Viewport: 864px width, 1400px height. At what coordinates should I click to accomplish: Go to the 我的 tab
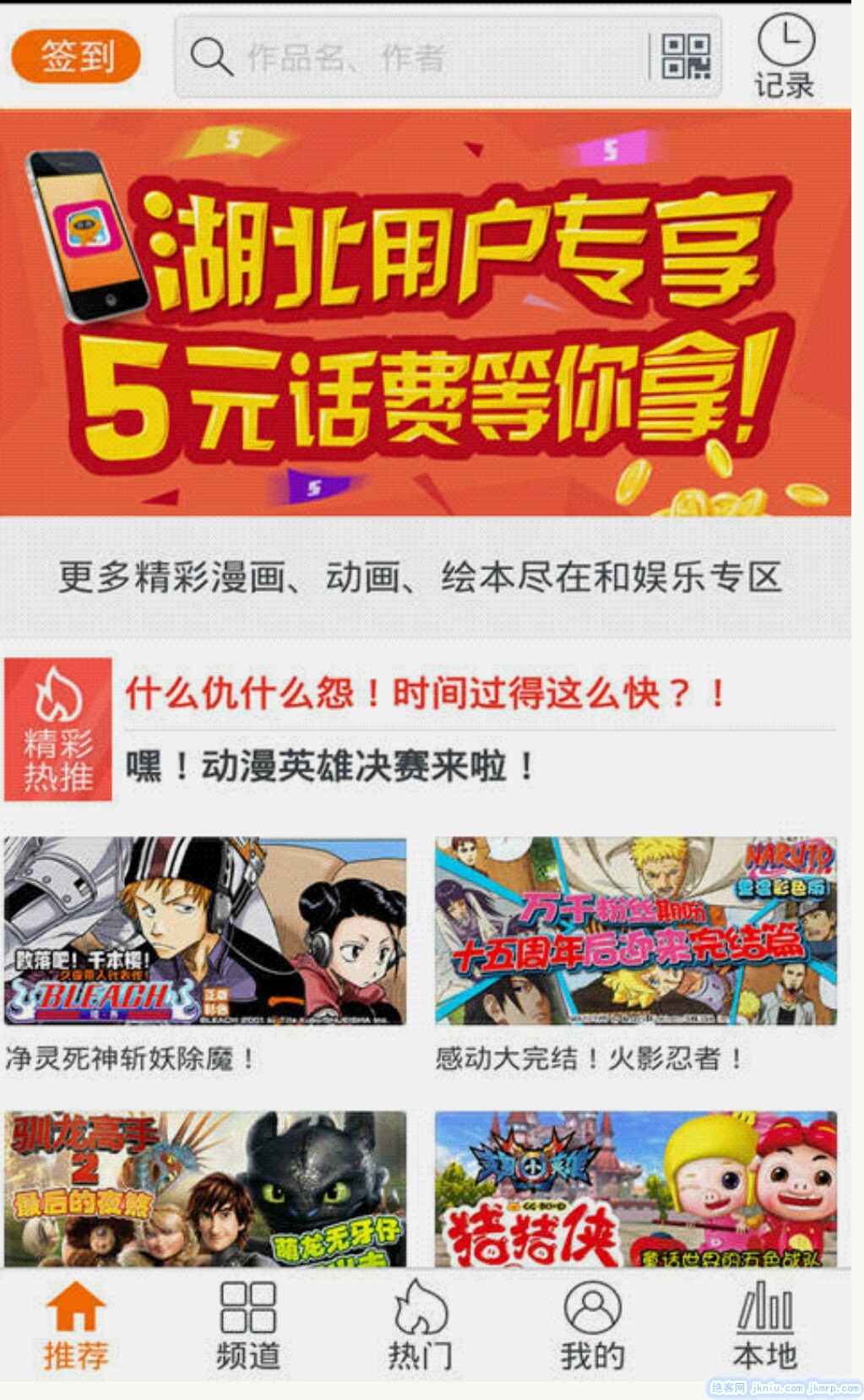pyautogui.click(x=592, y=1325)
